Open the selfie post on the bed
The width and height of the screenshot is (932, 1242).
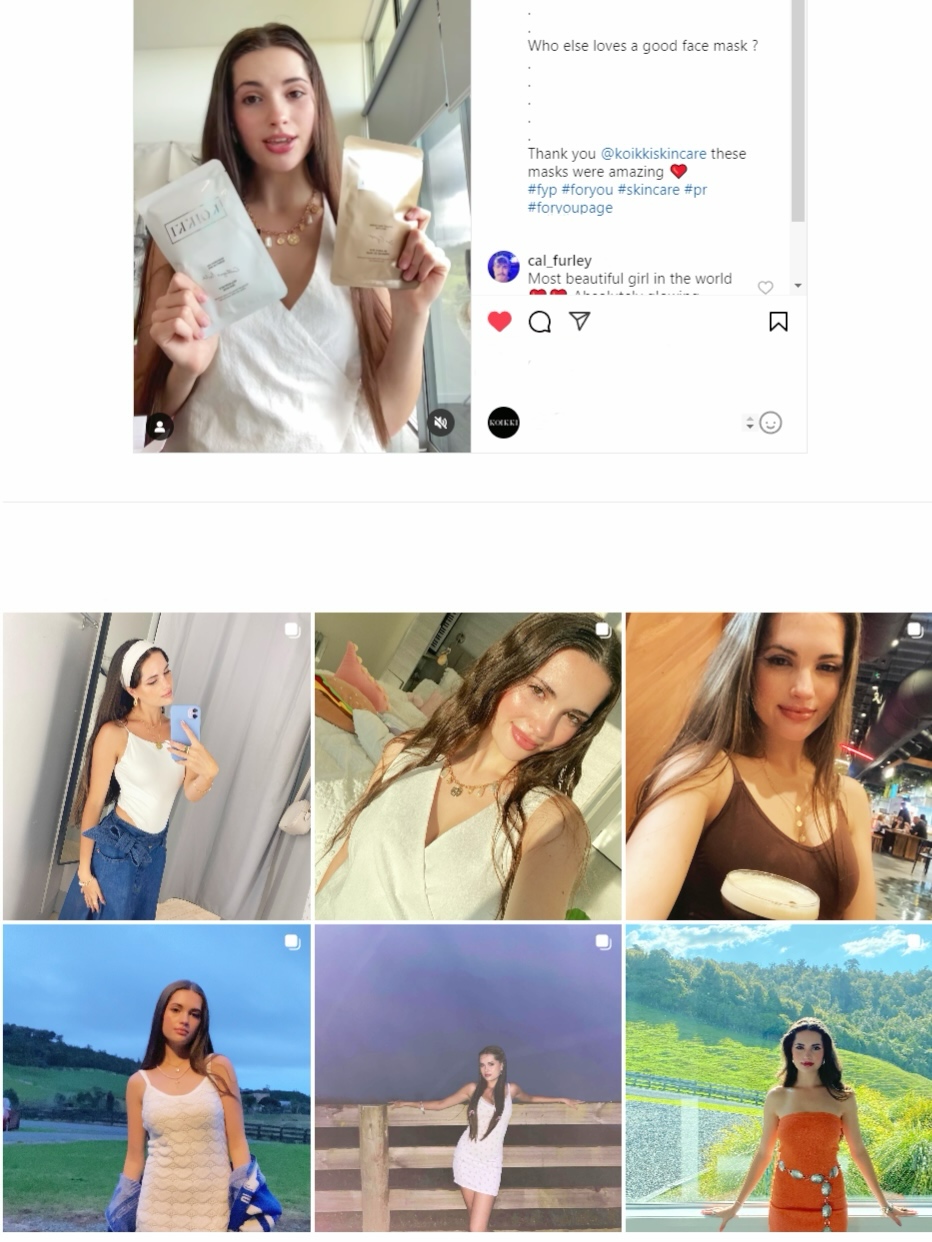[468, 766]
